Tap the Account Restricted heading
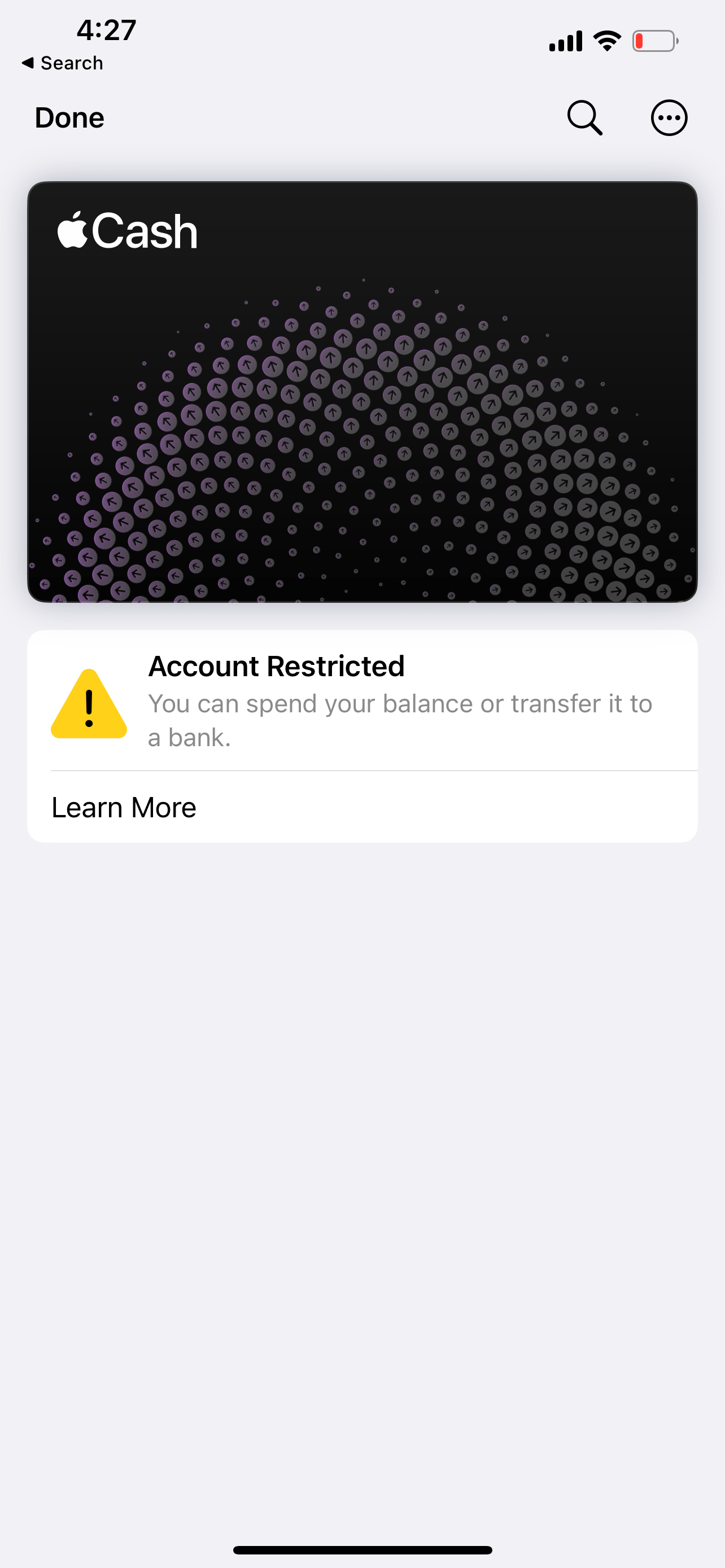This screenshot has height=1568, width=725. (276, 665)
